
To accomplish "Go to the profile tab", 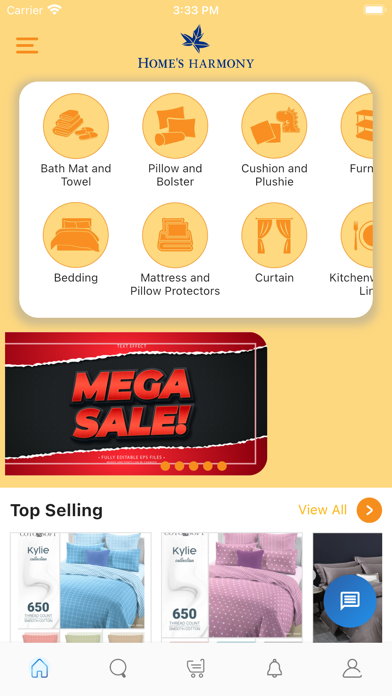I will click(352, 668).
